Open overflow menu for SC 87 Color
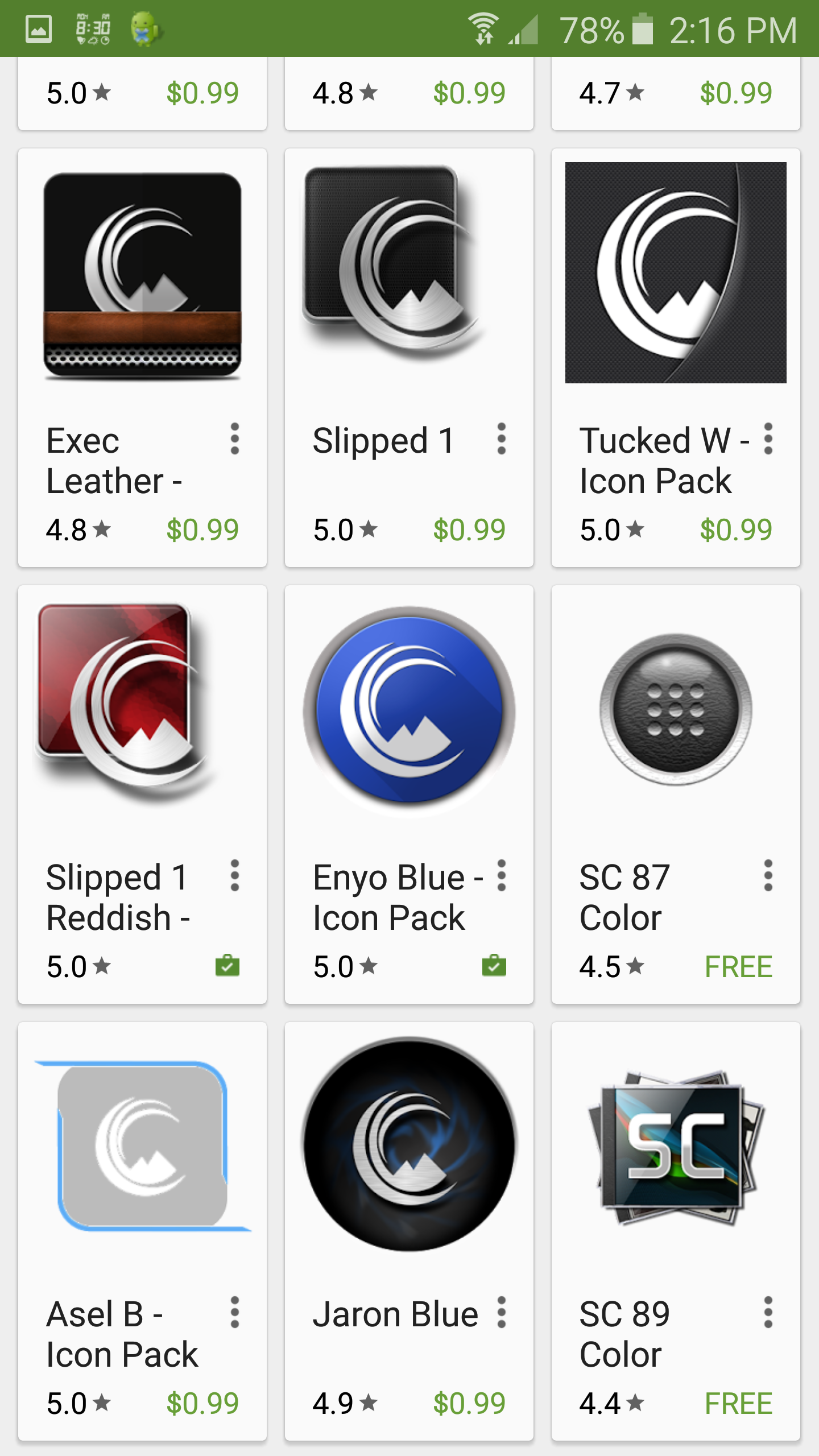The height and width of the screenshot is (1456, 819). (x=768, y=876)
